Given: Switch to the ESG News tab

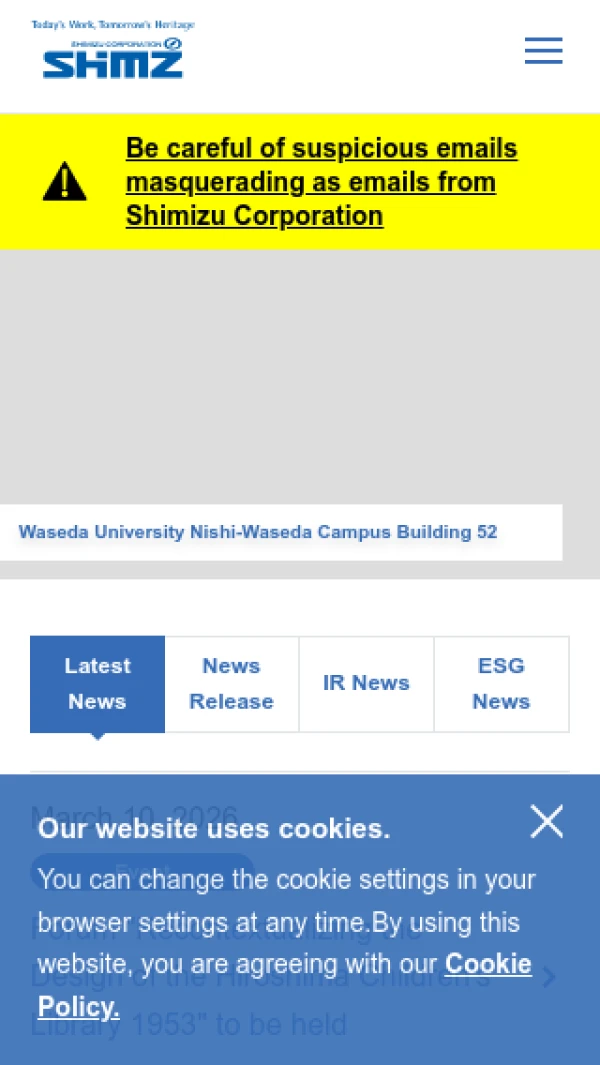Looking at the screenshot, I should pyautogui.click(x=501, y=684).
